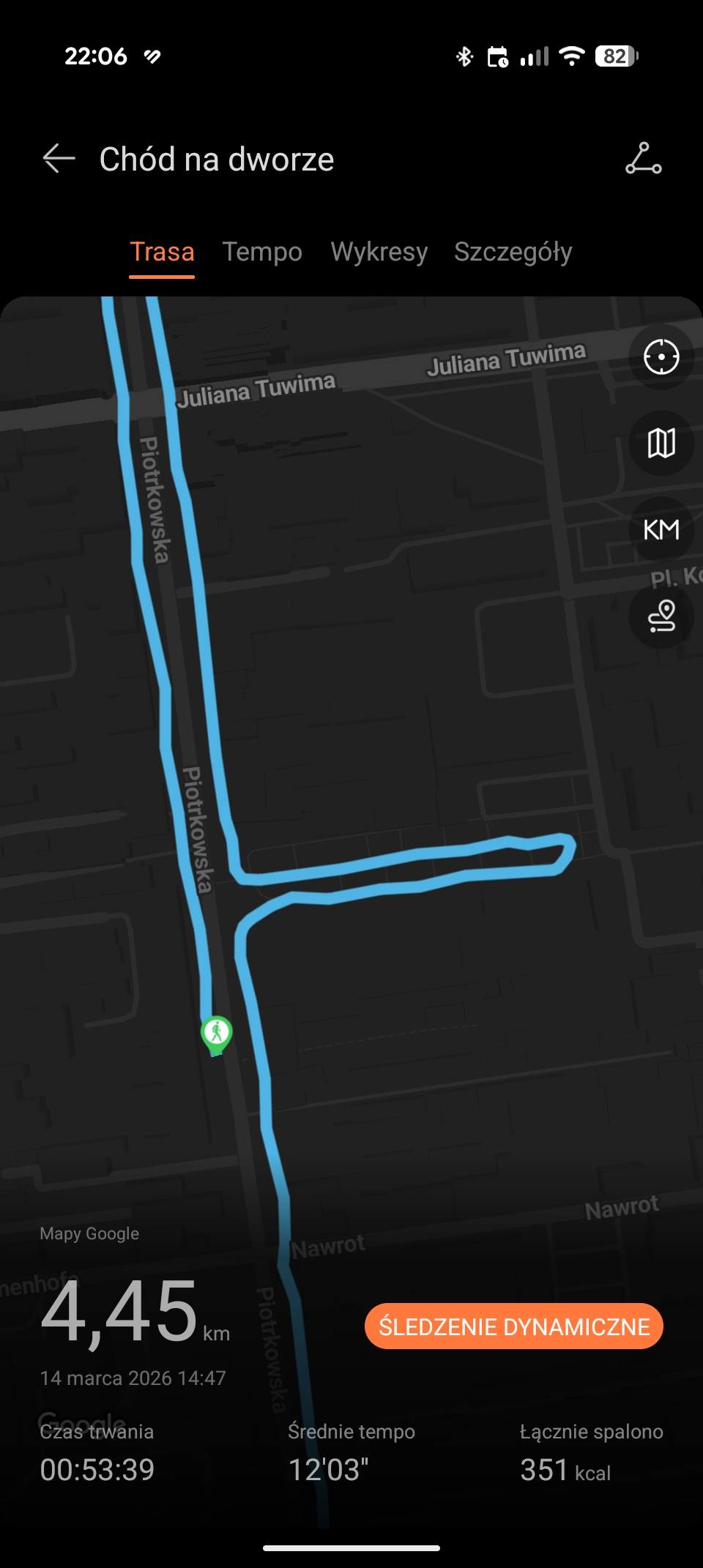The height and width of the screenshot is (1568, 703).
Task: Show the Szczegóły tab
Action: coord(513,252)
